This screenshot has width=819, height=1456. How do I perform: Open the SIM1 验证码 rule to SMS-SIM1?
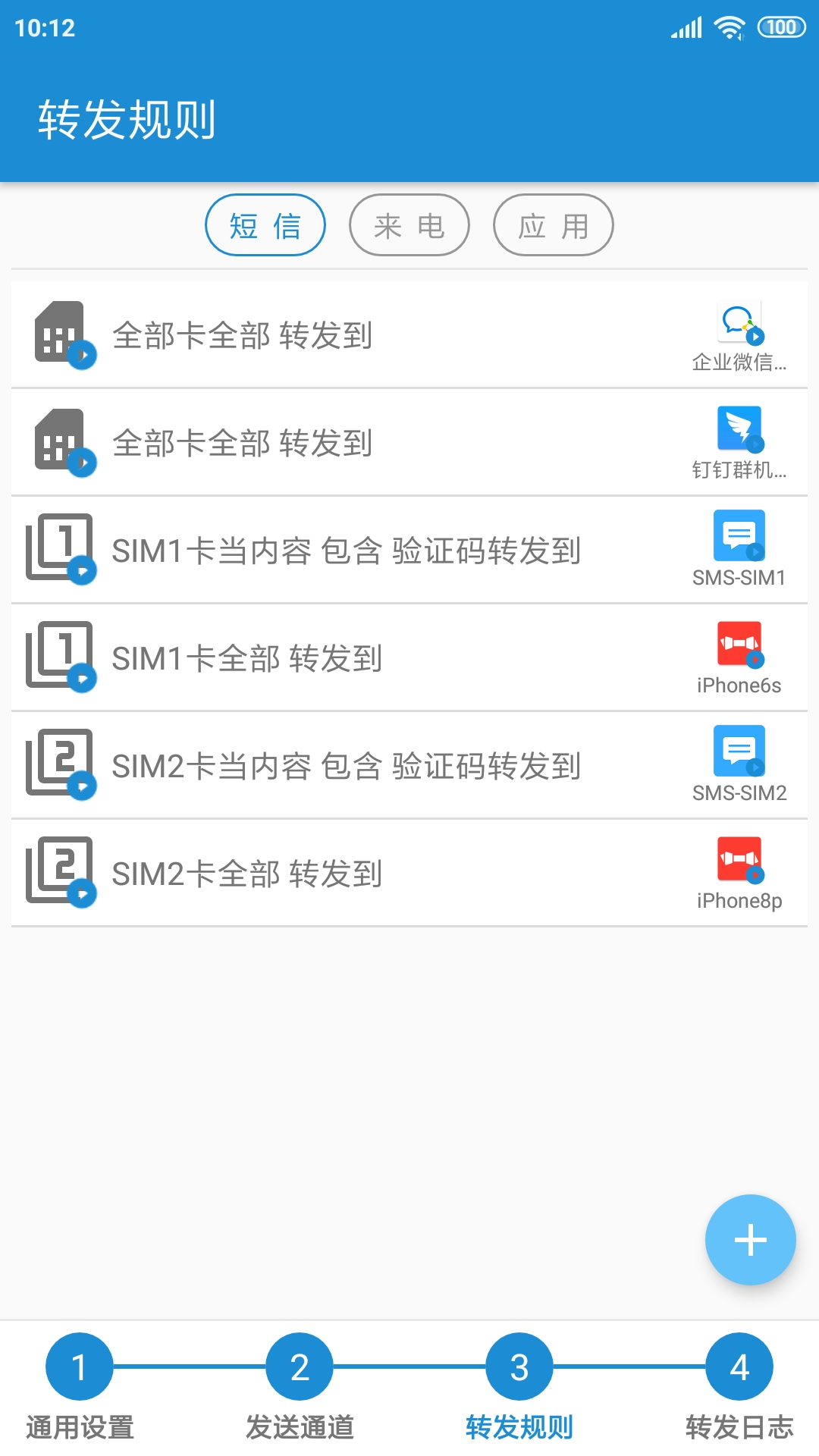[x=409, y=551]
